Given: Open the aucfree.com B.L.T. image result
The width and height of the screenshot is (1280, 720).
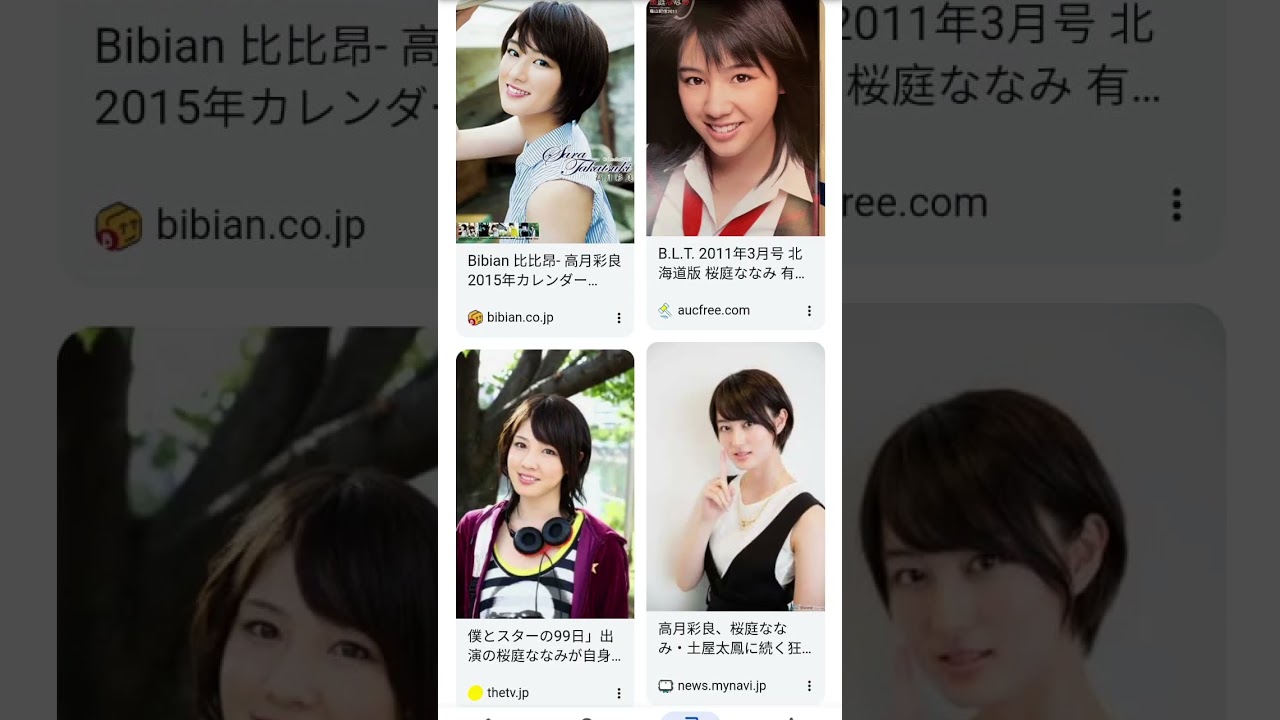Looking at the screenshot, I should pos(735,118).
